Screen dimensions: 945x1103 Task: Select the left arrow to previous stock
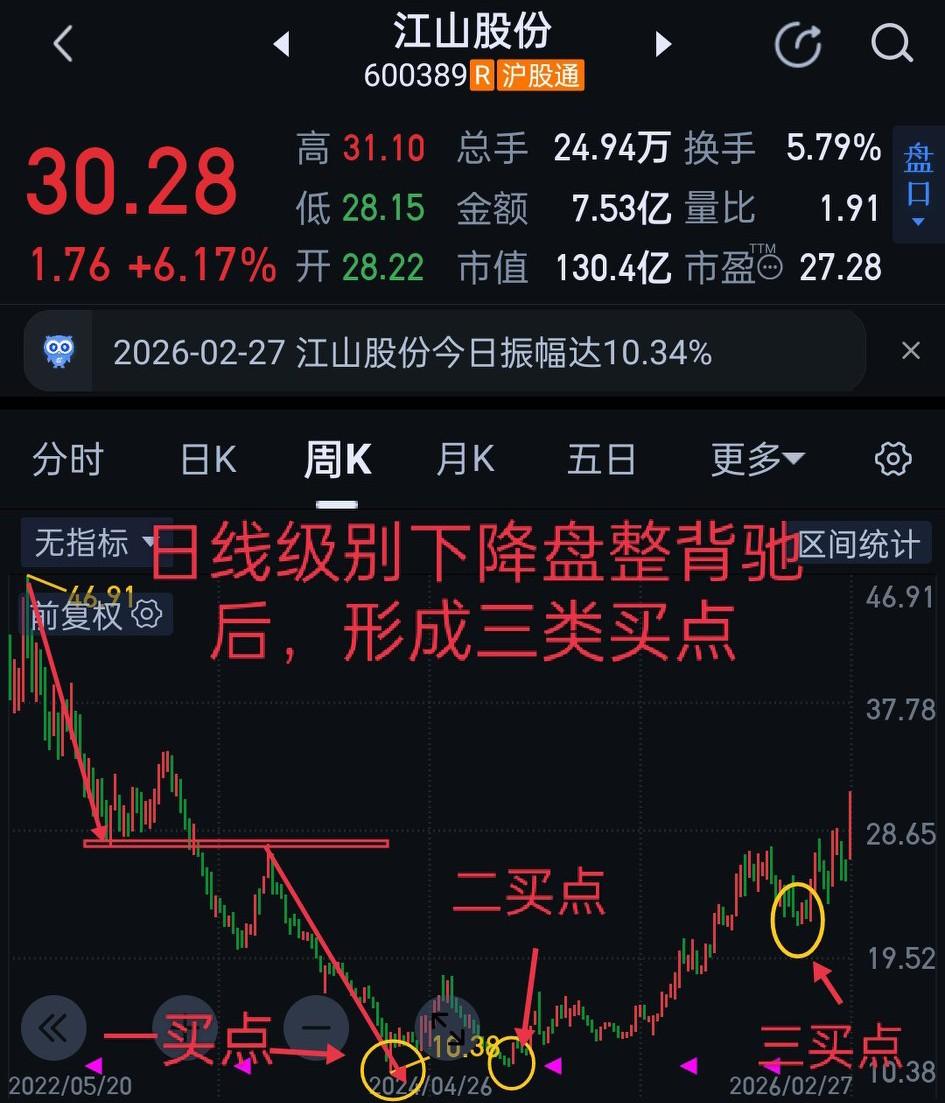click(281, 44)
